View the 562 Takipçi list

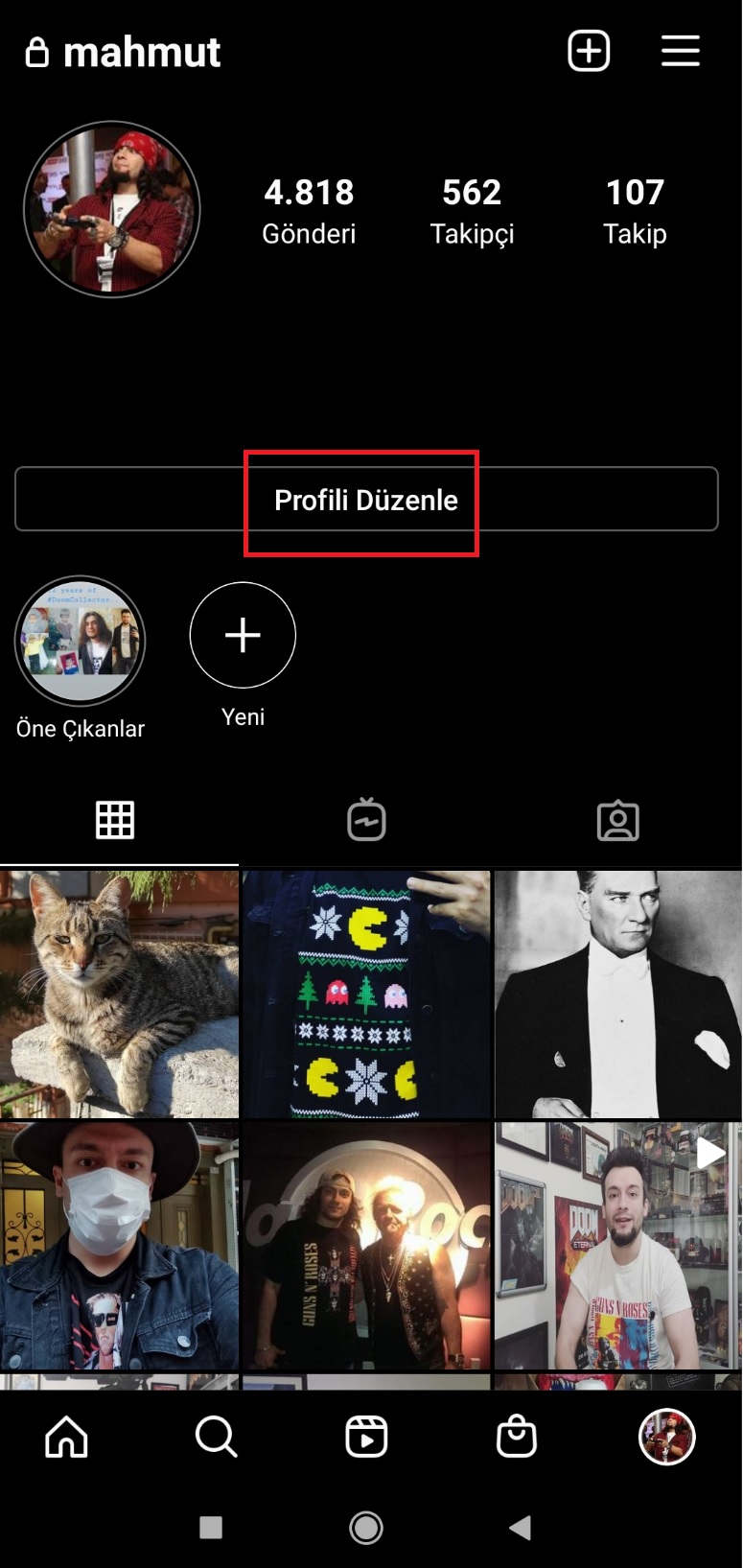472,212
